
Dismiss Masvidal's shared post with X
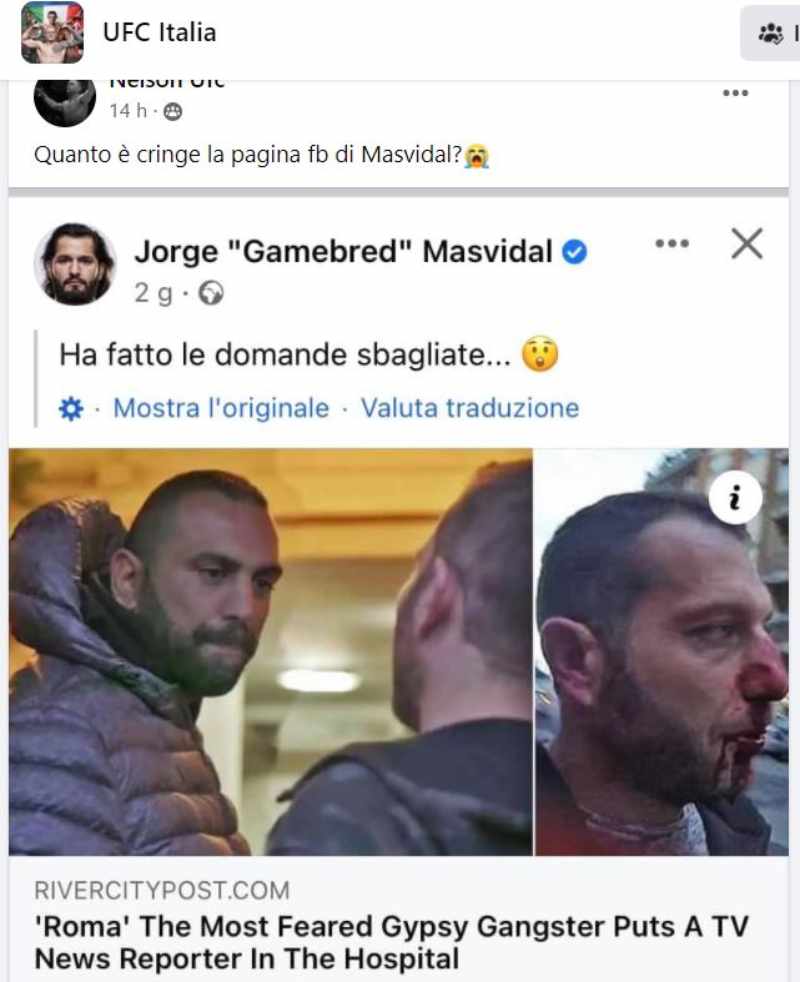[x=746, y=243]
